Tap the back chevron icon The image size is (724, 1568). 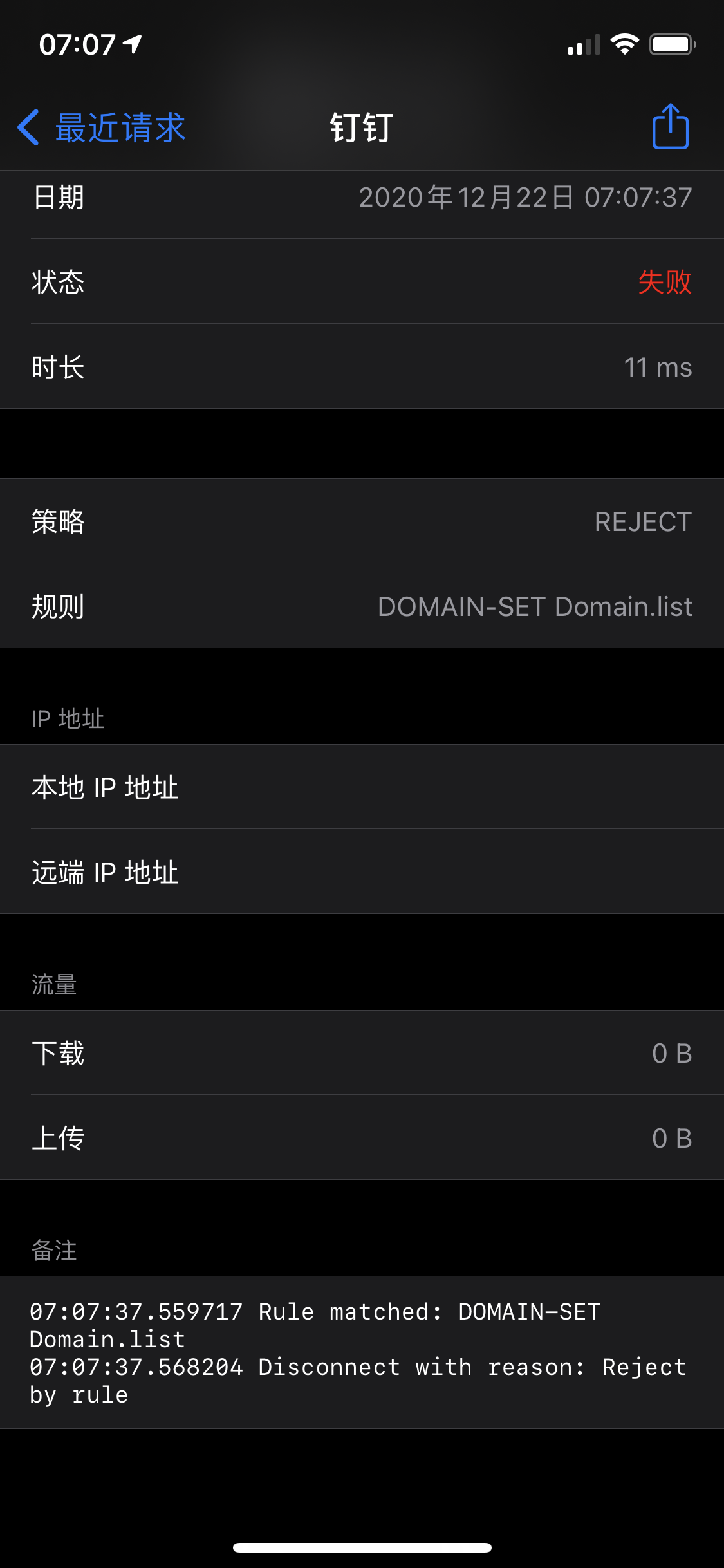pyautogui.click(x=28, y=127)
